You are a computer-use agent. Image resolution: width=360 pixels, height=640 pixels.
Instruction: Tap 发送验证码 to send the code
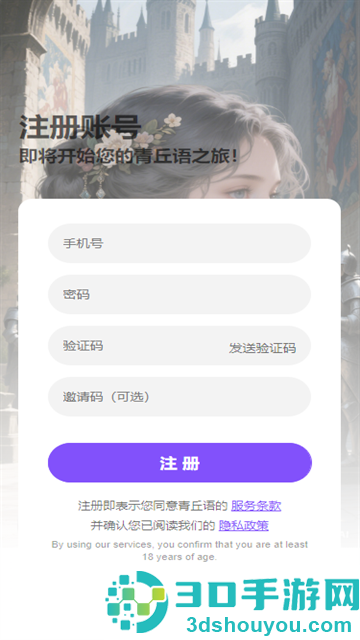click(262, 348)
